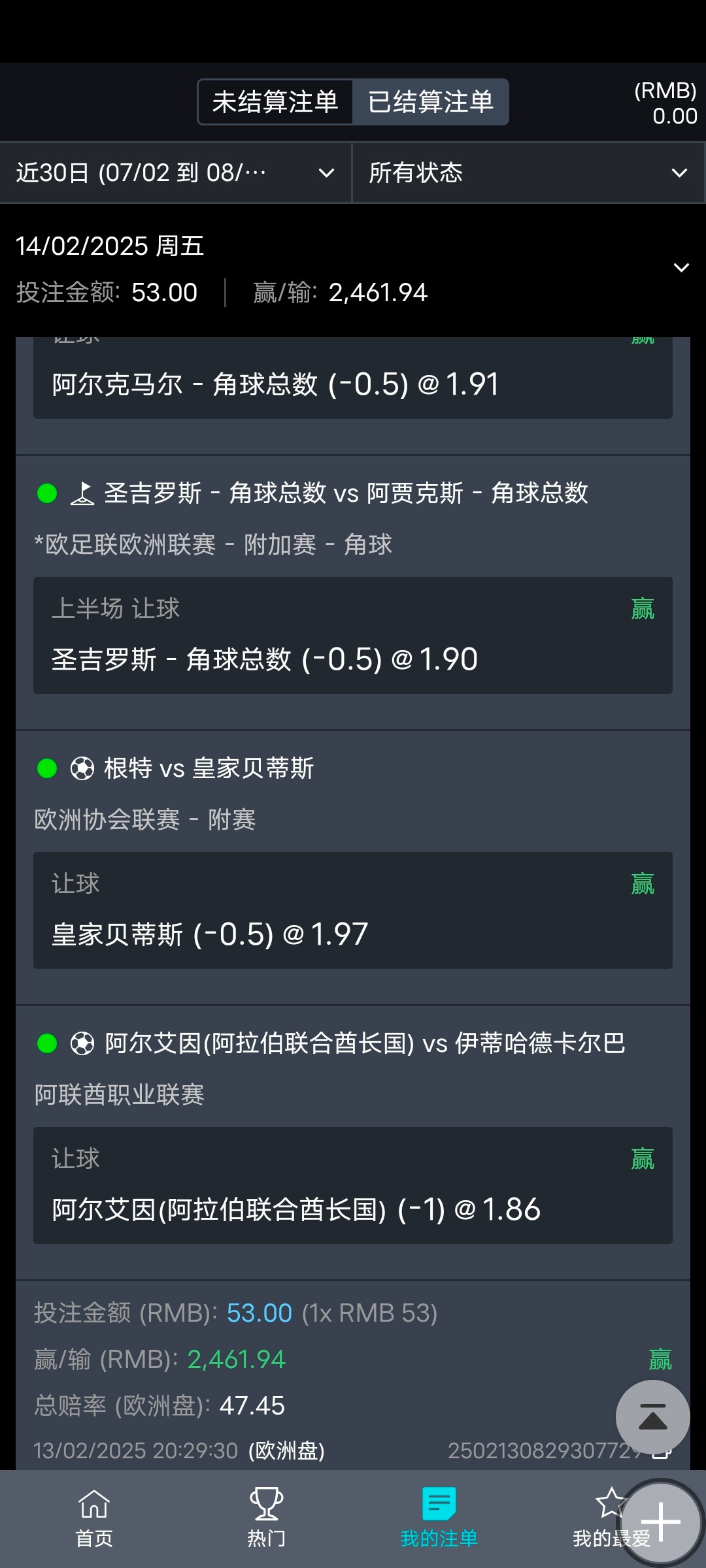
Task: Open the 热门 tab
Action: [266, 1518]
